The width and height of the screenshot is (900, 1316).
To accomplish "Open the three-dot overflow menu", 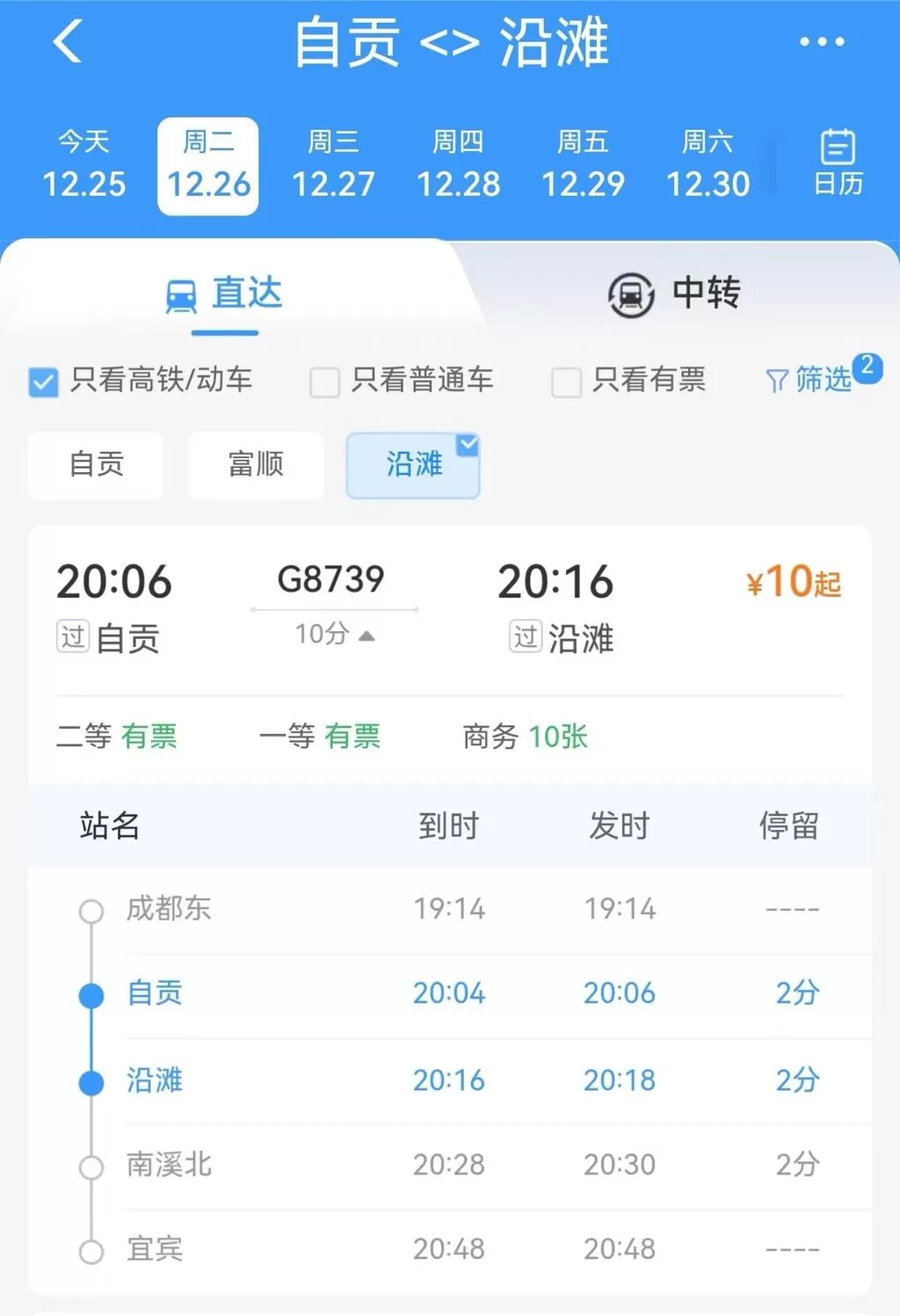I will point(822,41).
